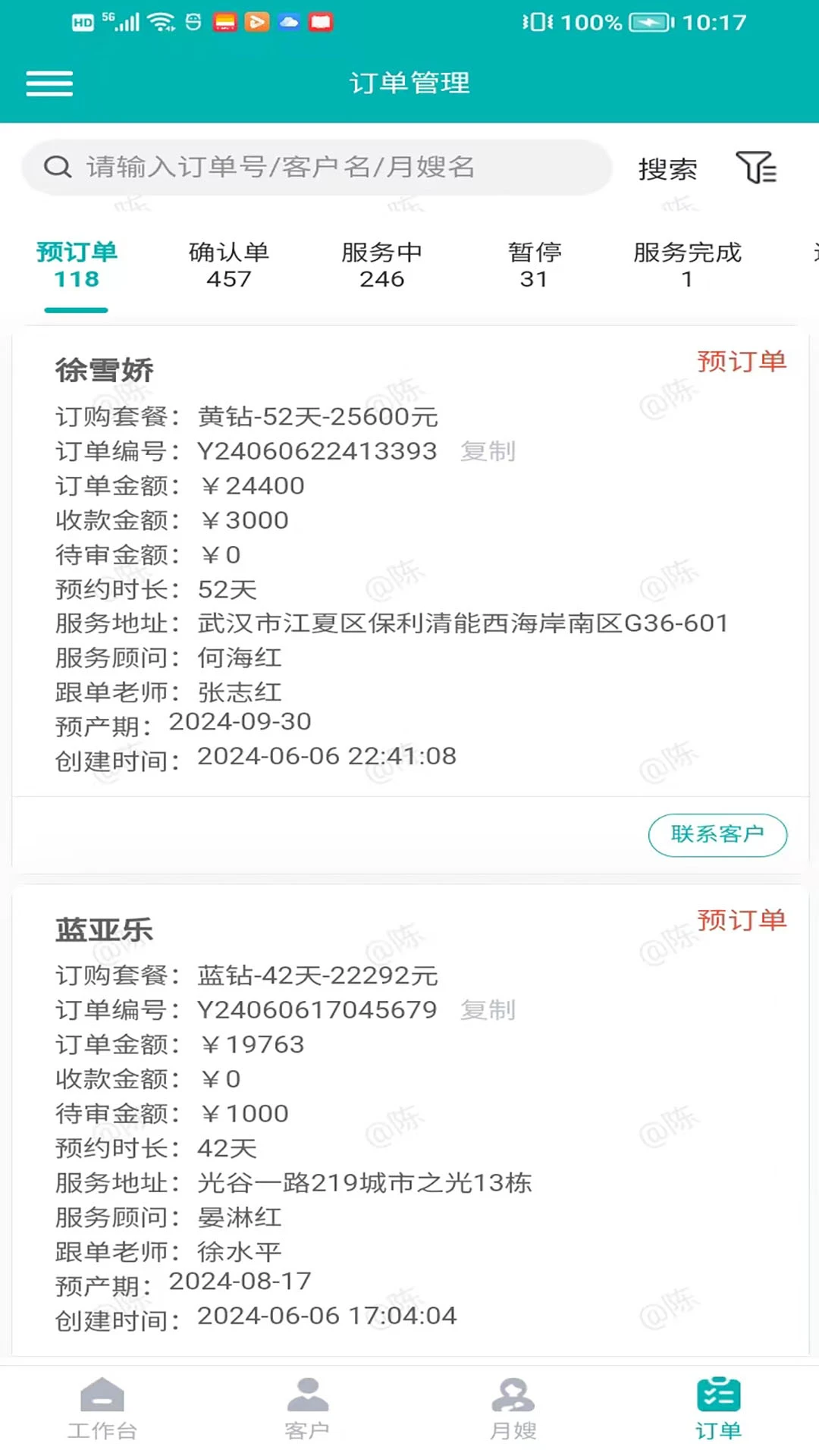This screenshot has height=1456, width=819.
Task: Tap the 预订单 label on 徐雪娇's card
Action: tap(743, 362)
